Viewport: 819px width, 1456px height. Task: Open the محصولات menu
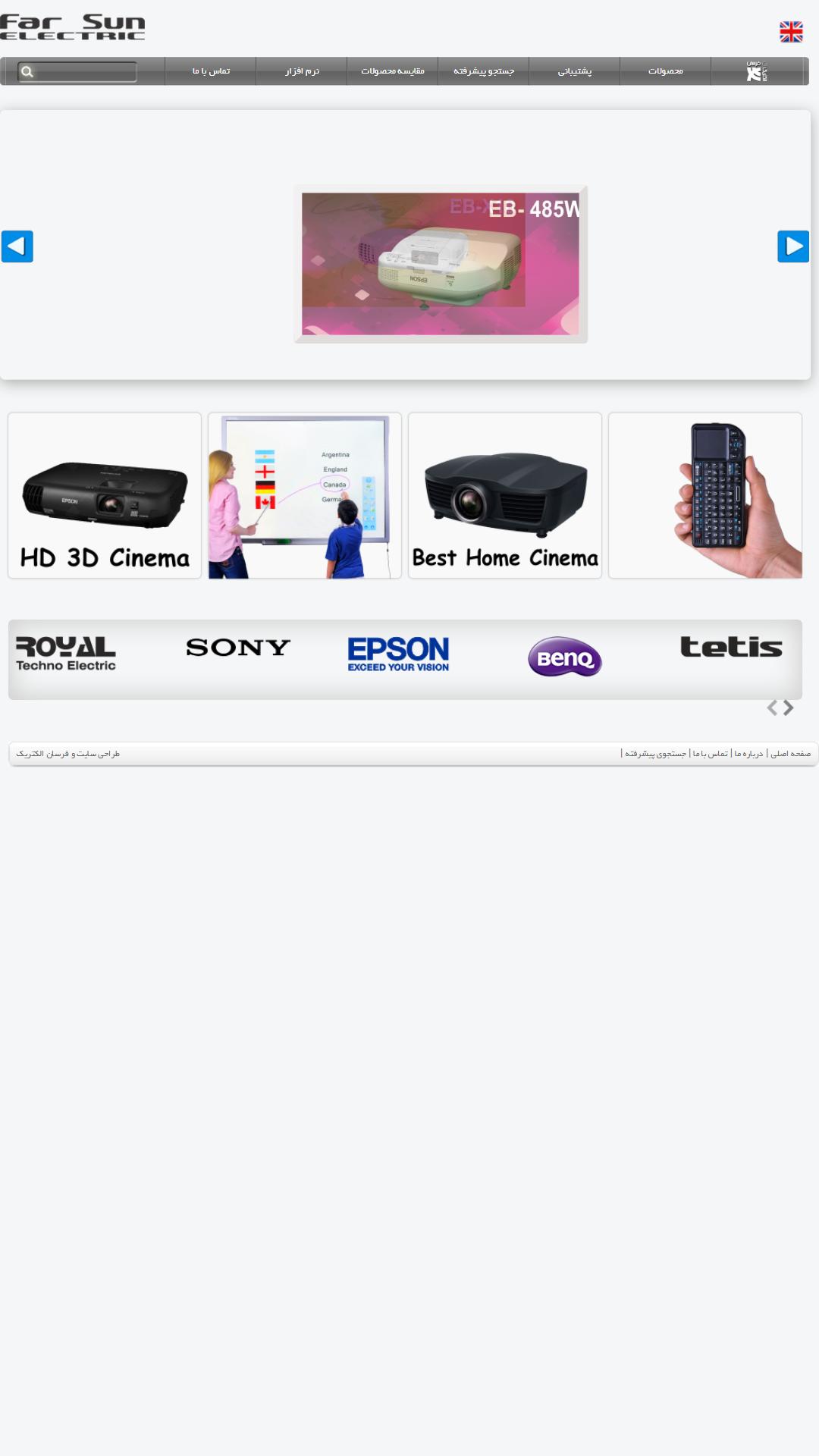(665, 71)
